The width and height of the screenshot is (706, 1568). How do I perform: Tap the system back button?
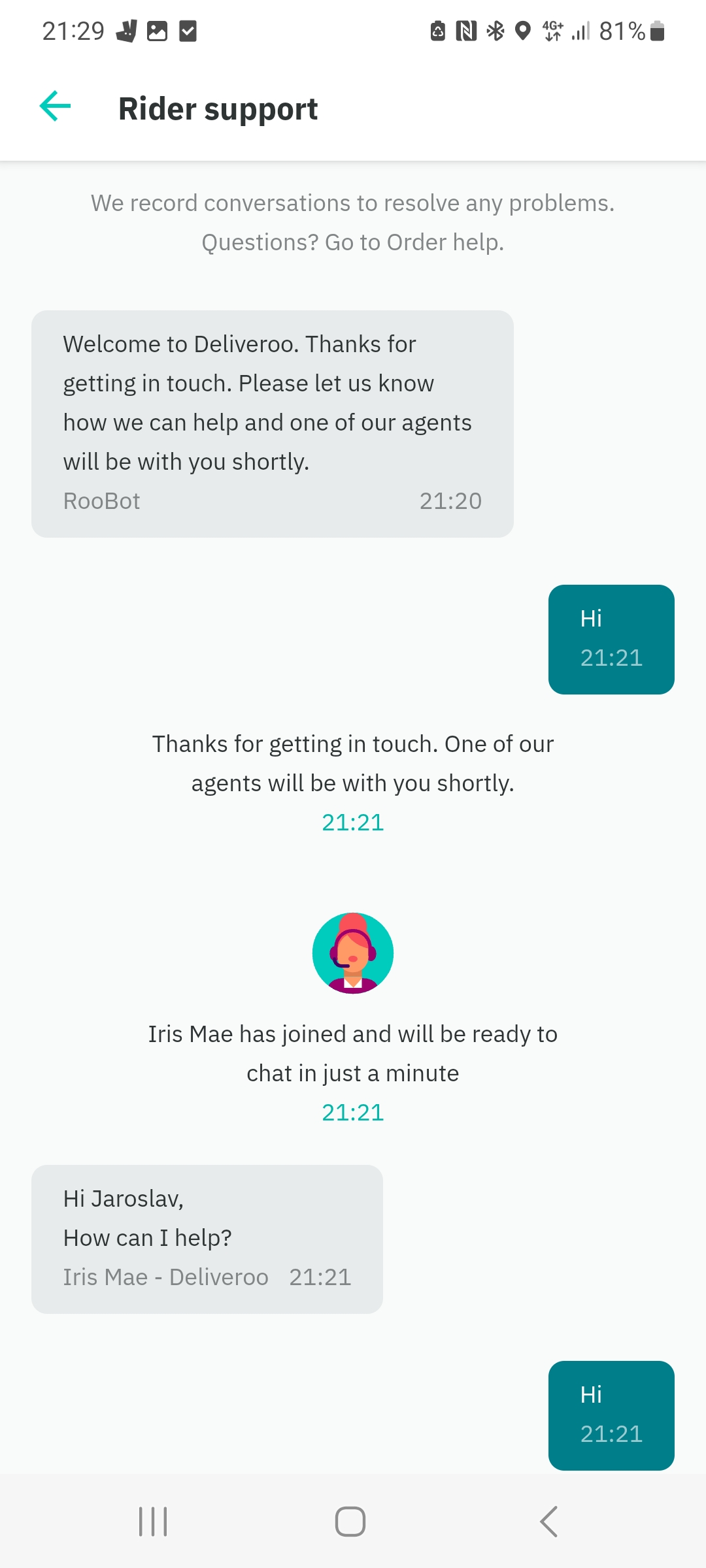(548, 1522)
